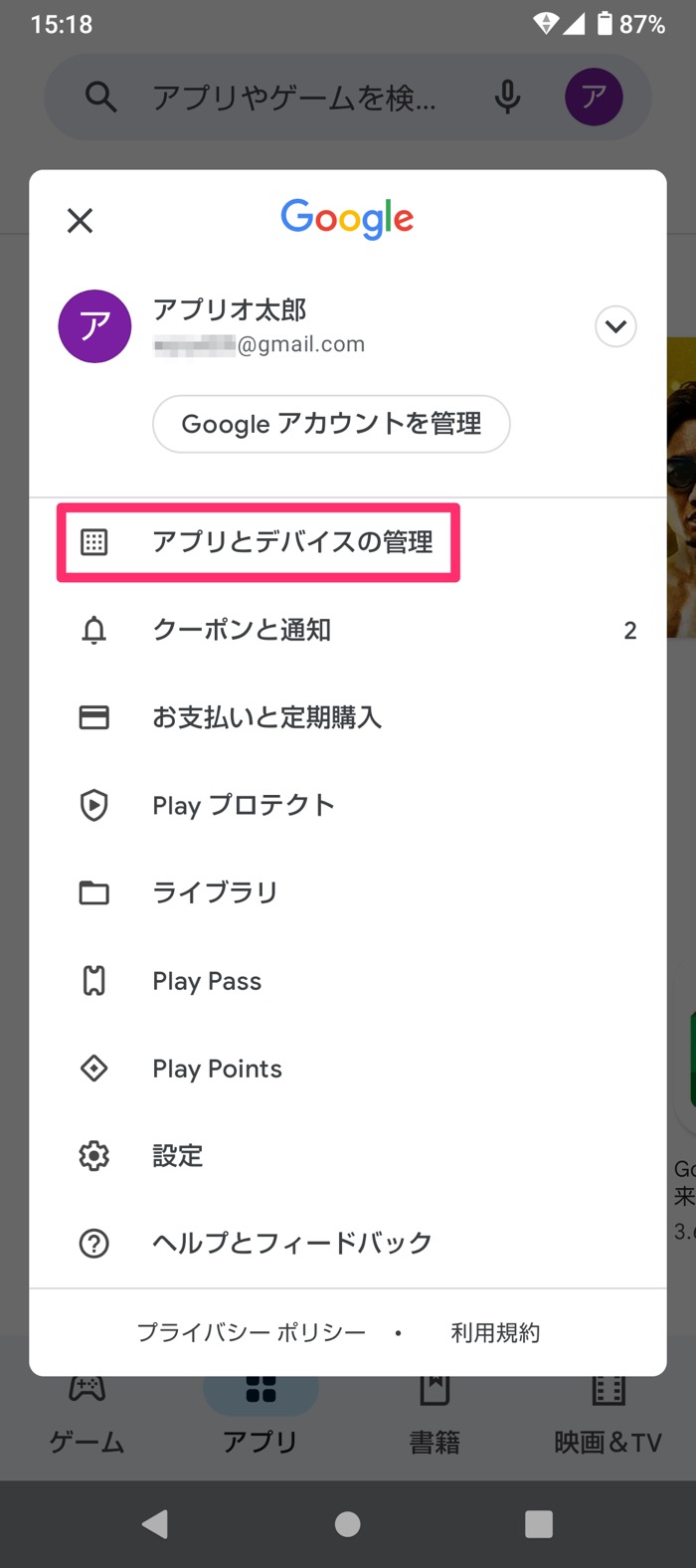Tap Google アカウントを管理 button
The image size is (696, 1568).
[331, 424]
